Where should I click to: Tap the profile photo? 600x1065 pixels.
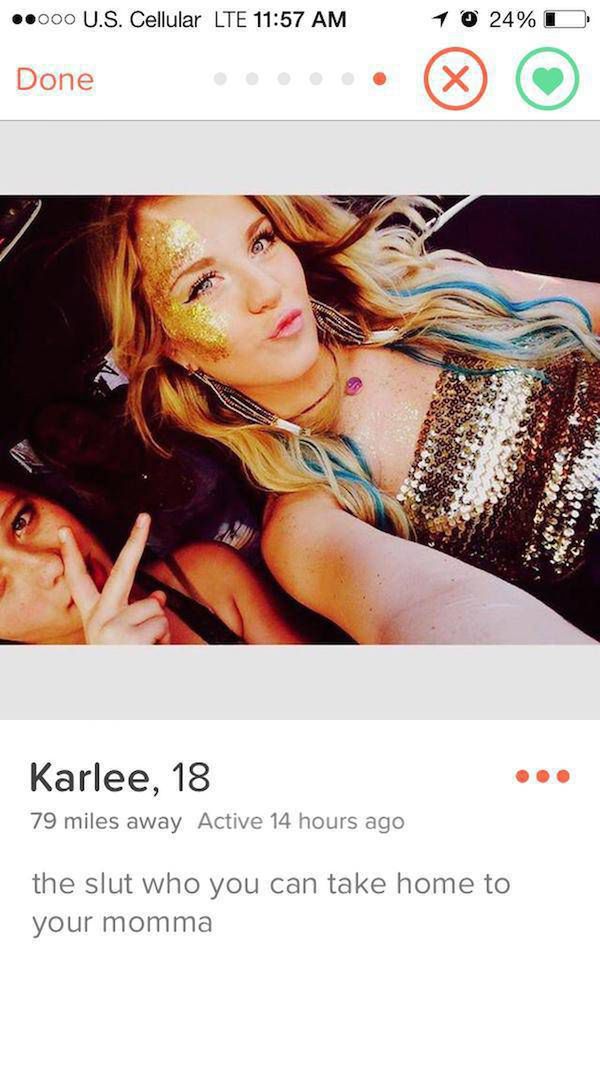tap(300, 420)
